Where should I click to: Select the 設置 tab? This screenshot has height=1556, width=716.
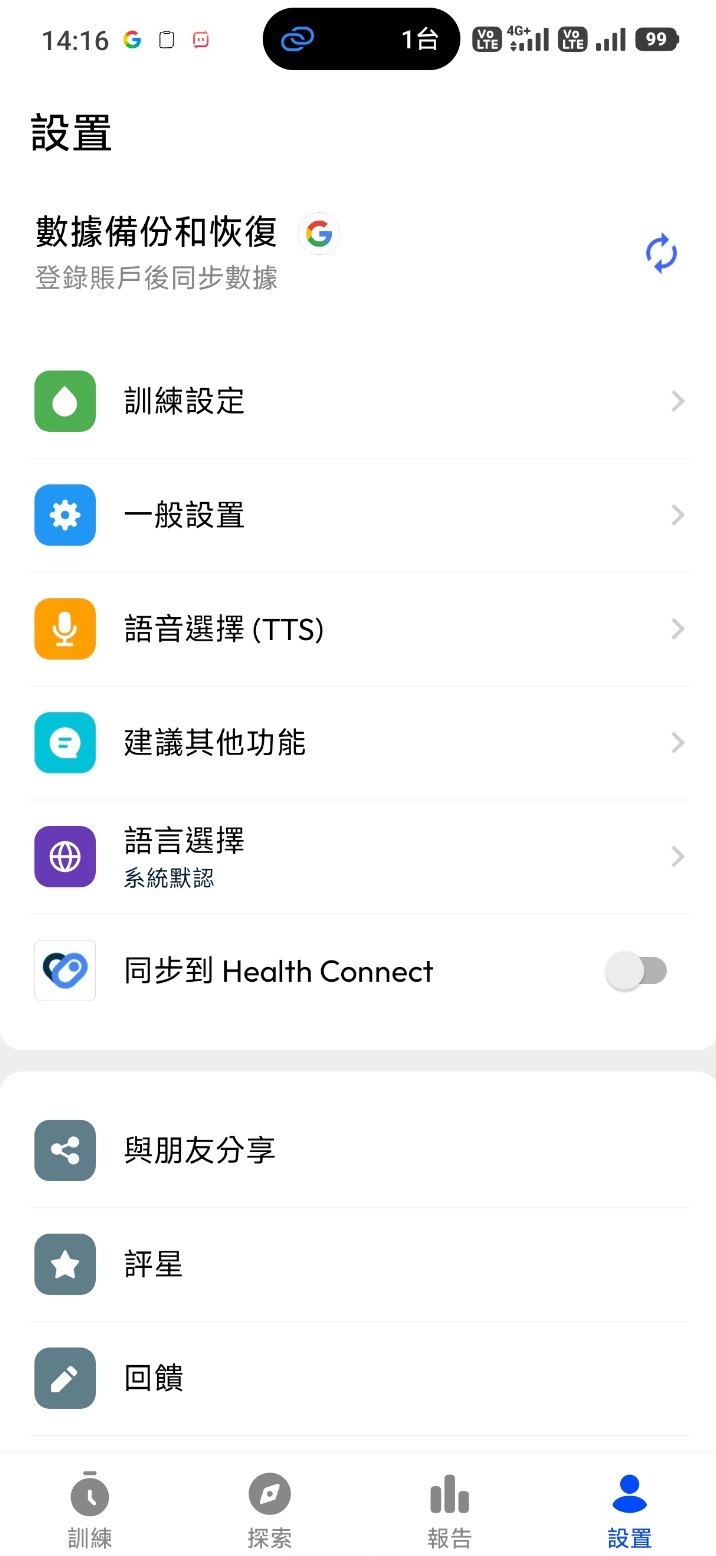pos(629,1510)
